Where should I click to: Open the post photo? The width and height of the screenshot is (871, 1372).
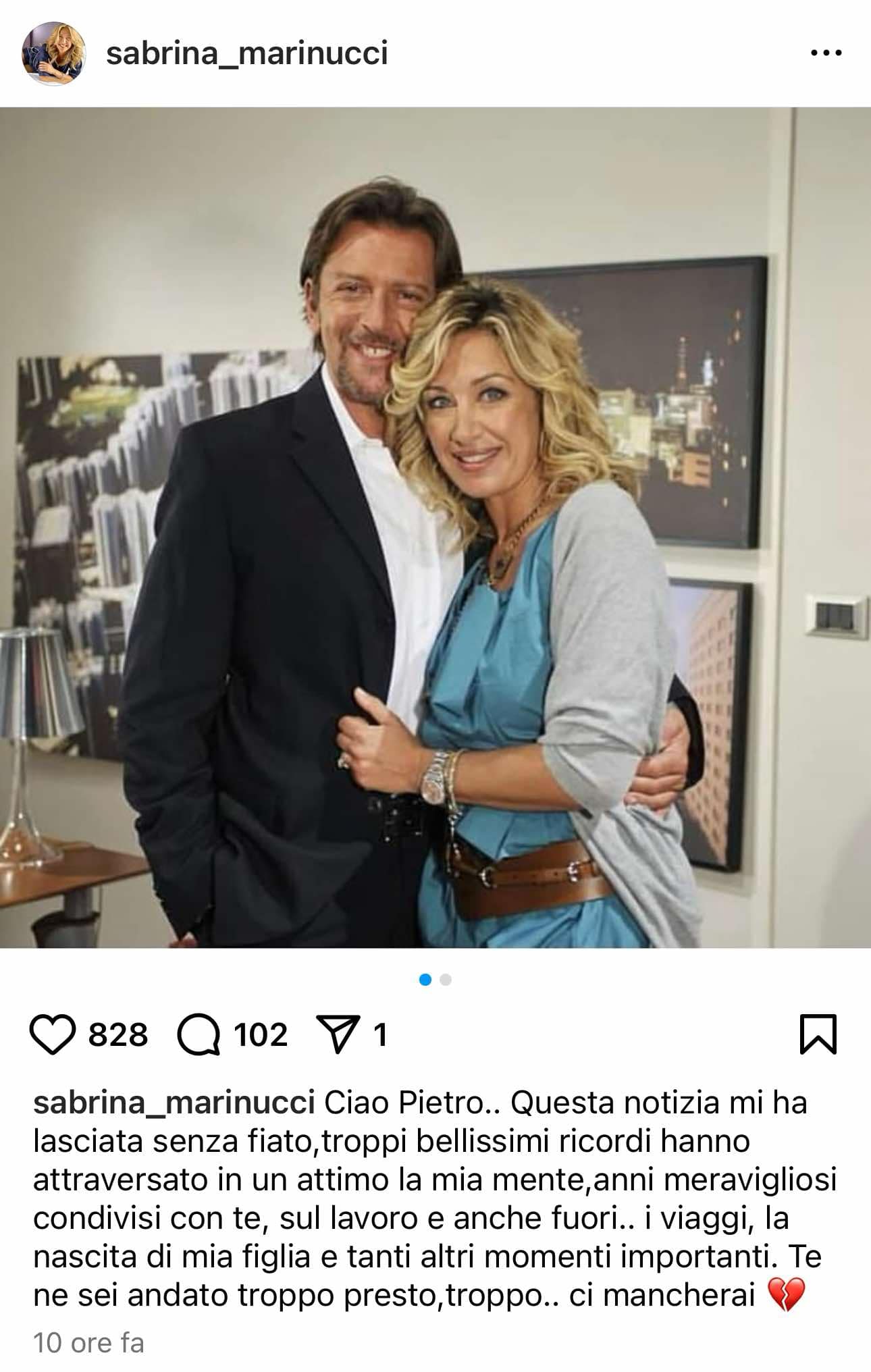tap(435, 527)
